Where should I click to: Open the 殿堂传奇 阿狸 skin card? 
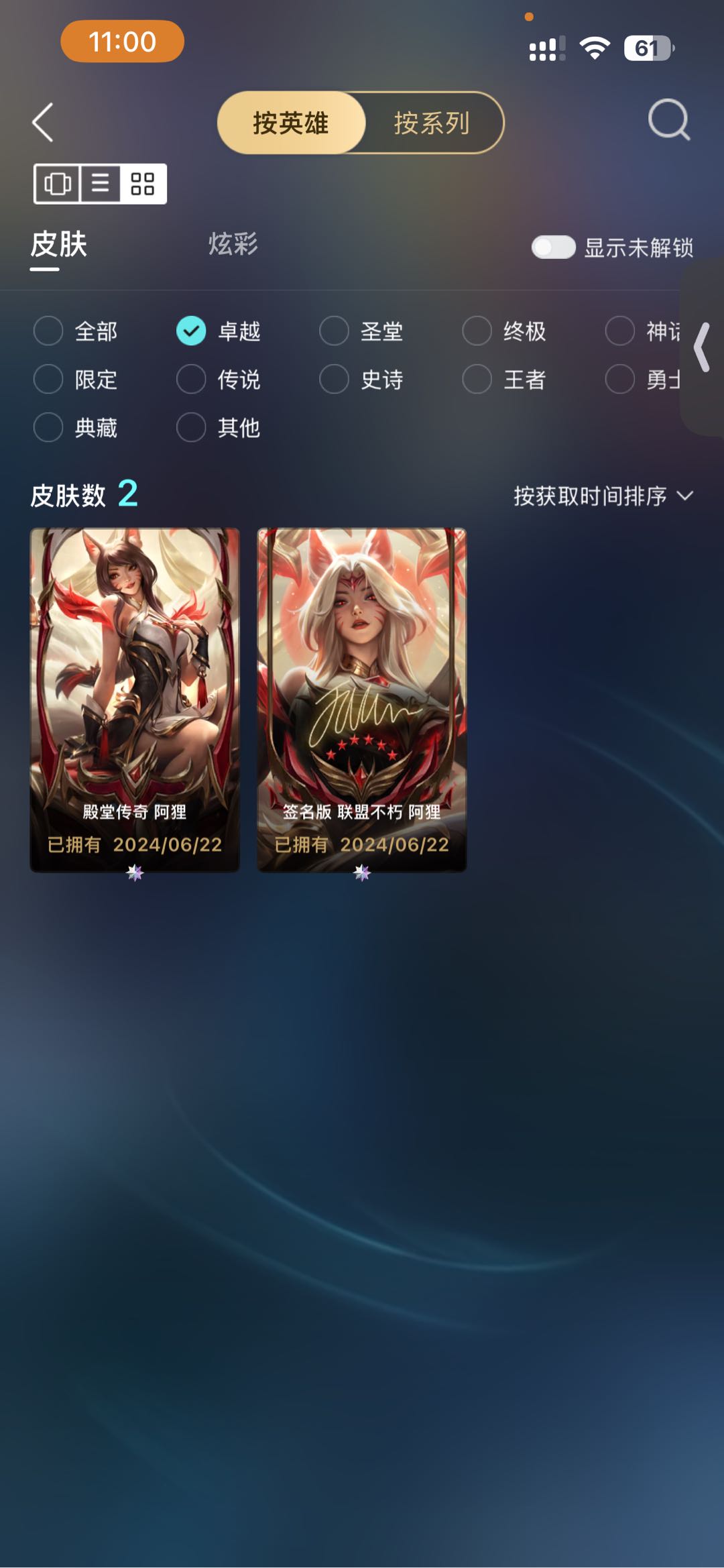135,700
